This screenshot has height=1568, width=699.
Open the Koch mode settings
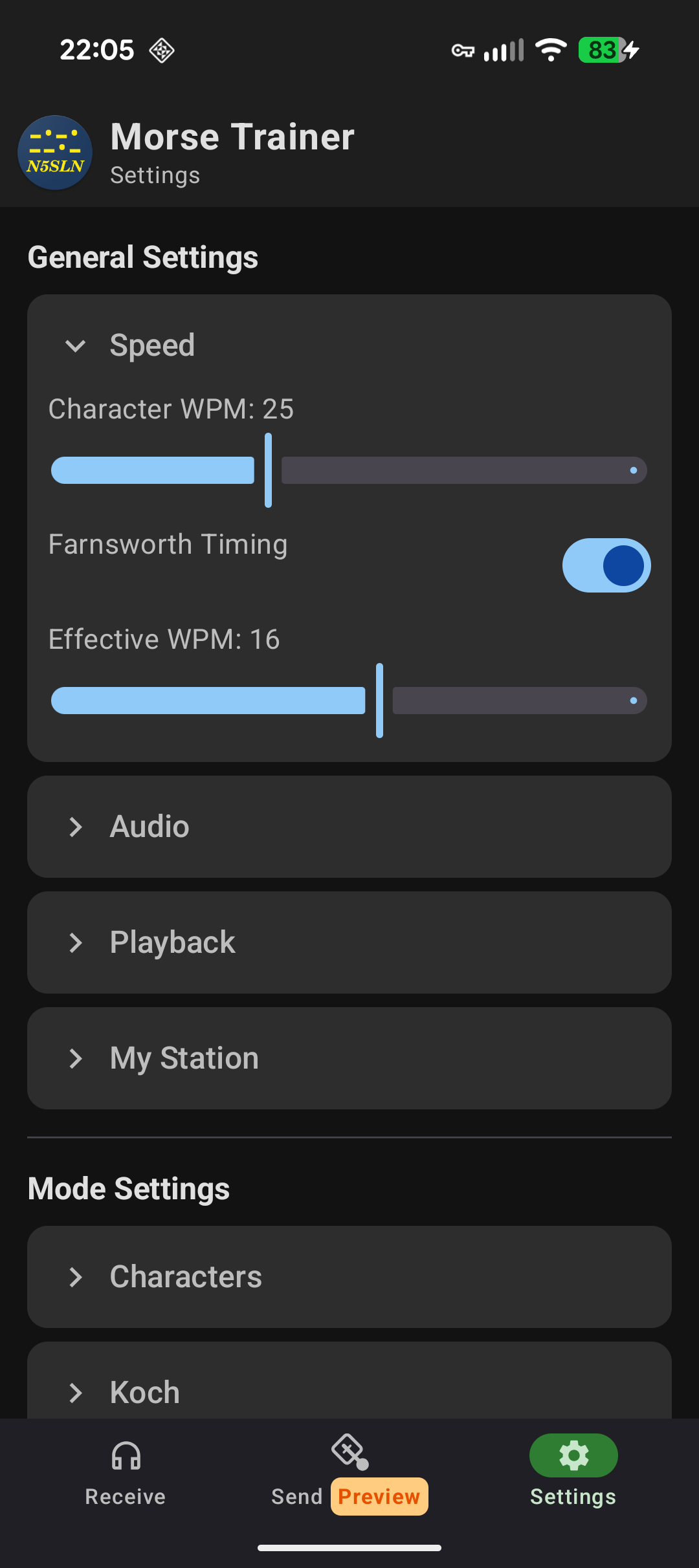[349, 1392]
